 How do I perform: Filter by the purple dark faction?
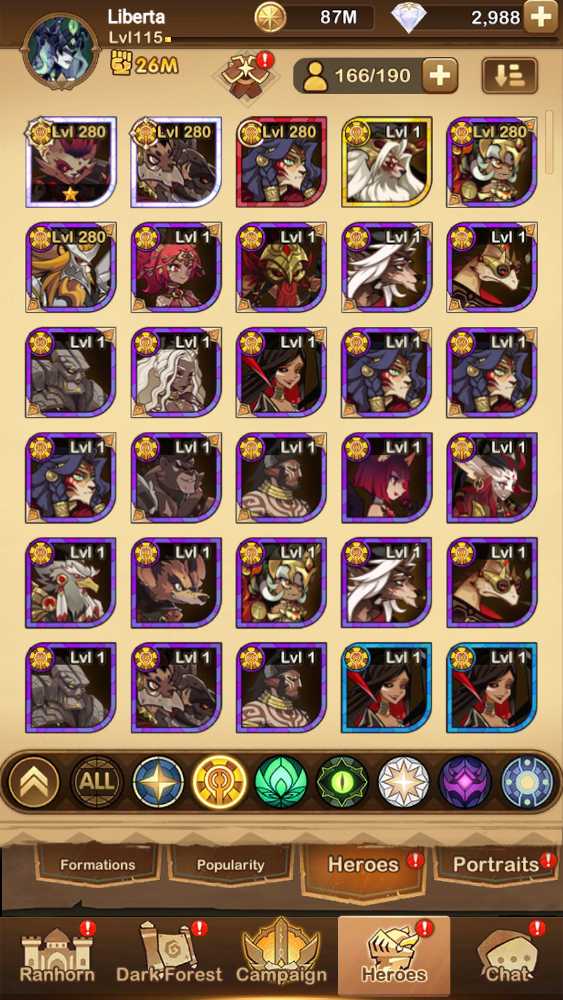point(465,783)
